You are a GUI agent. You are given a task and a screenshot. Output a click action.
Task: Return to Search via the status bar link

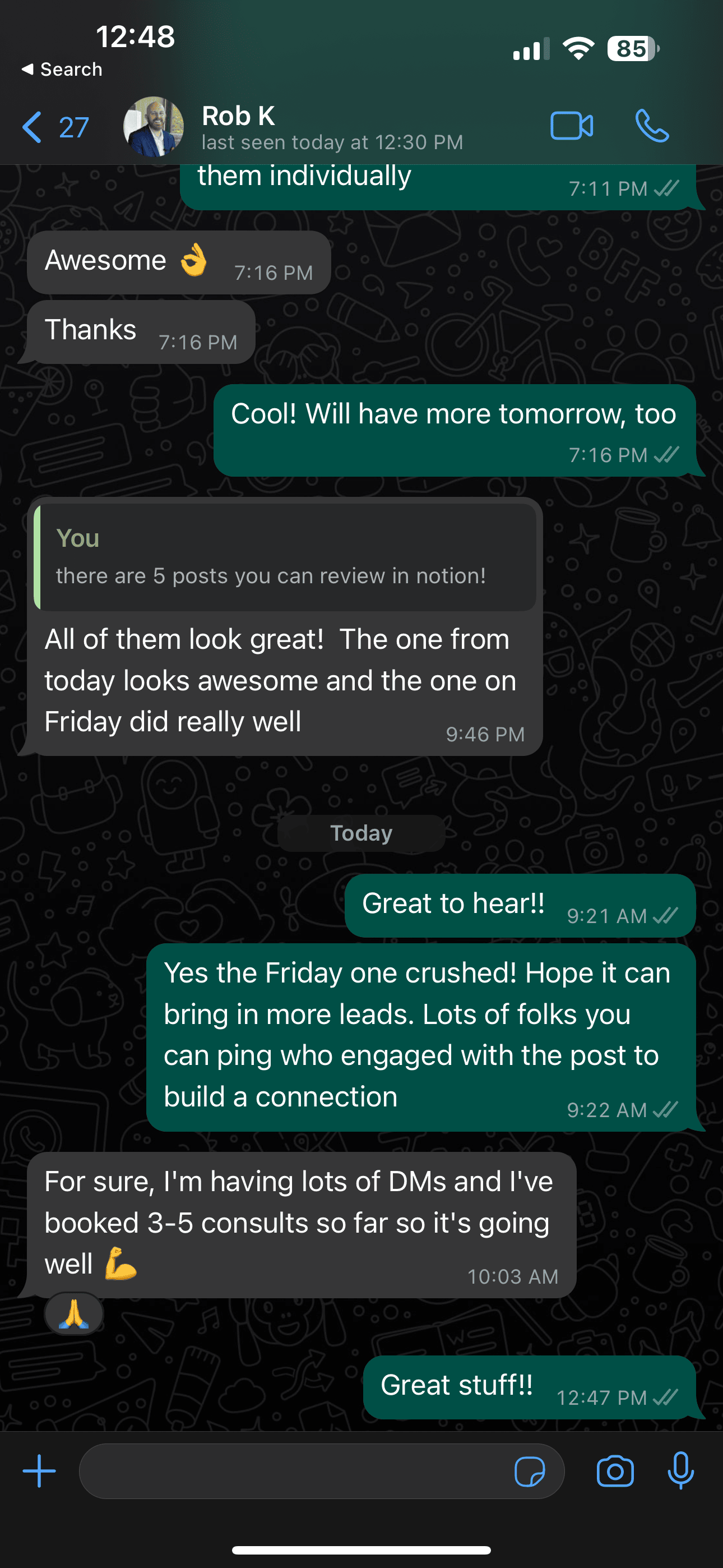coord(62,70)
